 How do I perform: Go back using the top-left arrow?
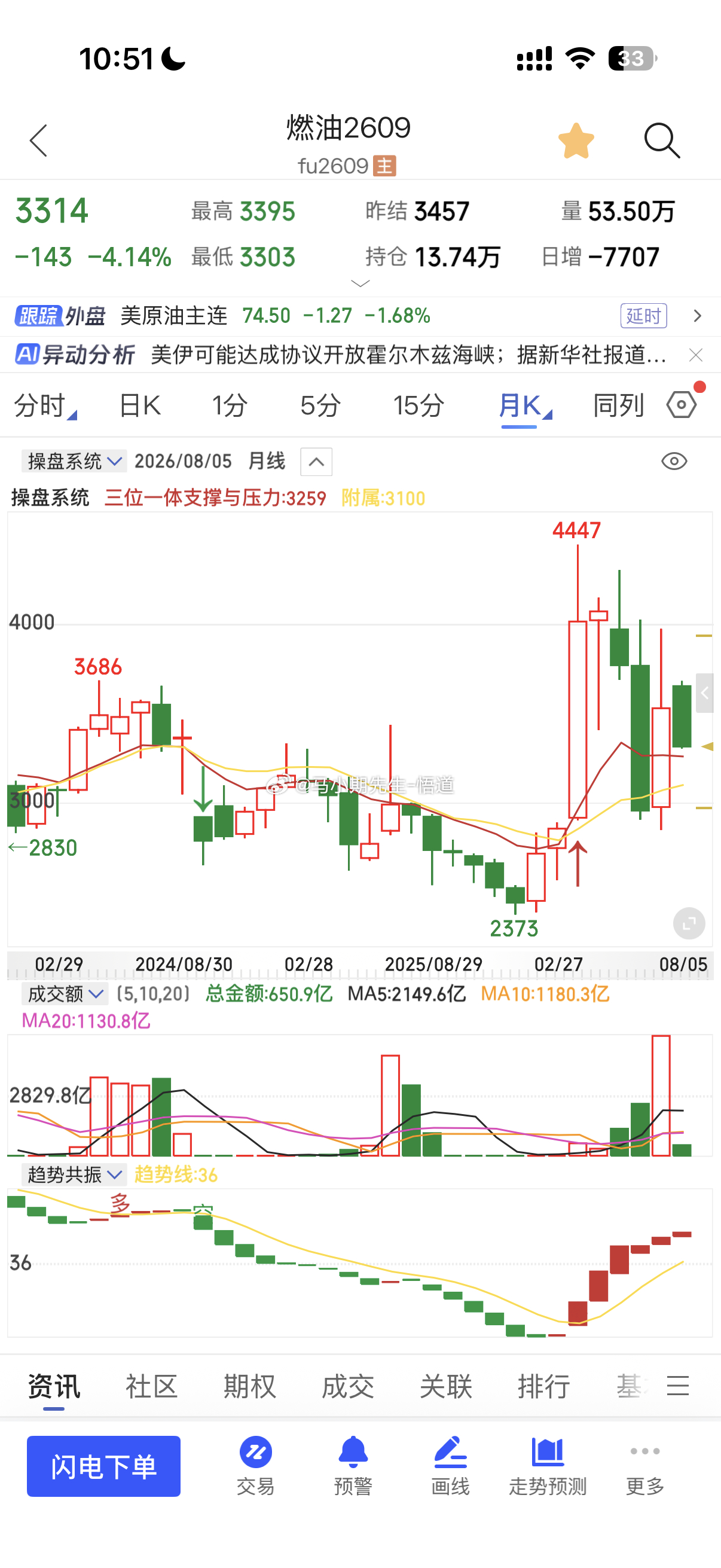click(x=39, y=141)
